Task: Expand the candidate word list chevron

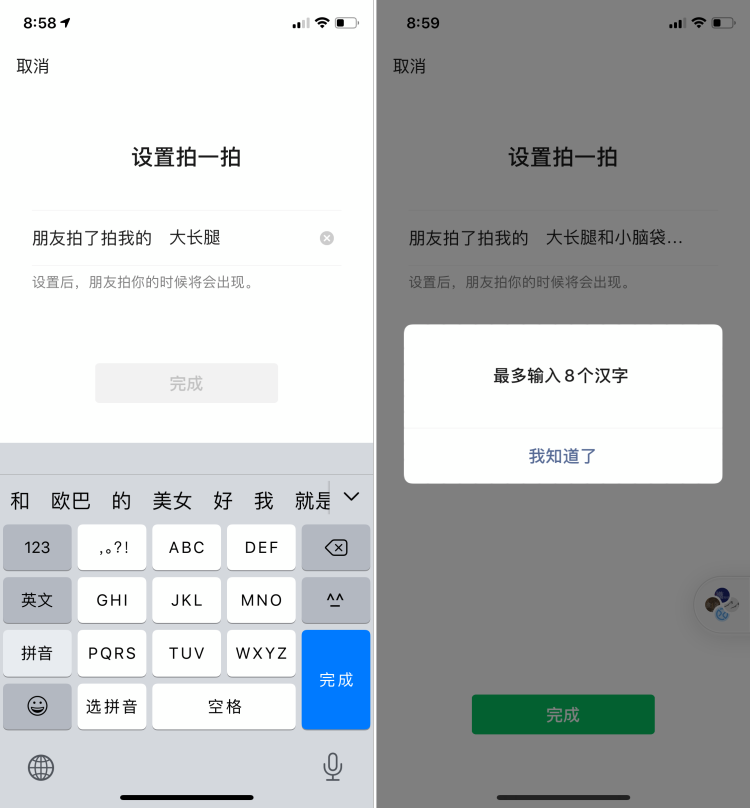Action: (352, 497)
